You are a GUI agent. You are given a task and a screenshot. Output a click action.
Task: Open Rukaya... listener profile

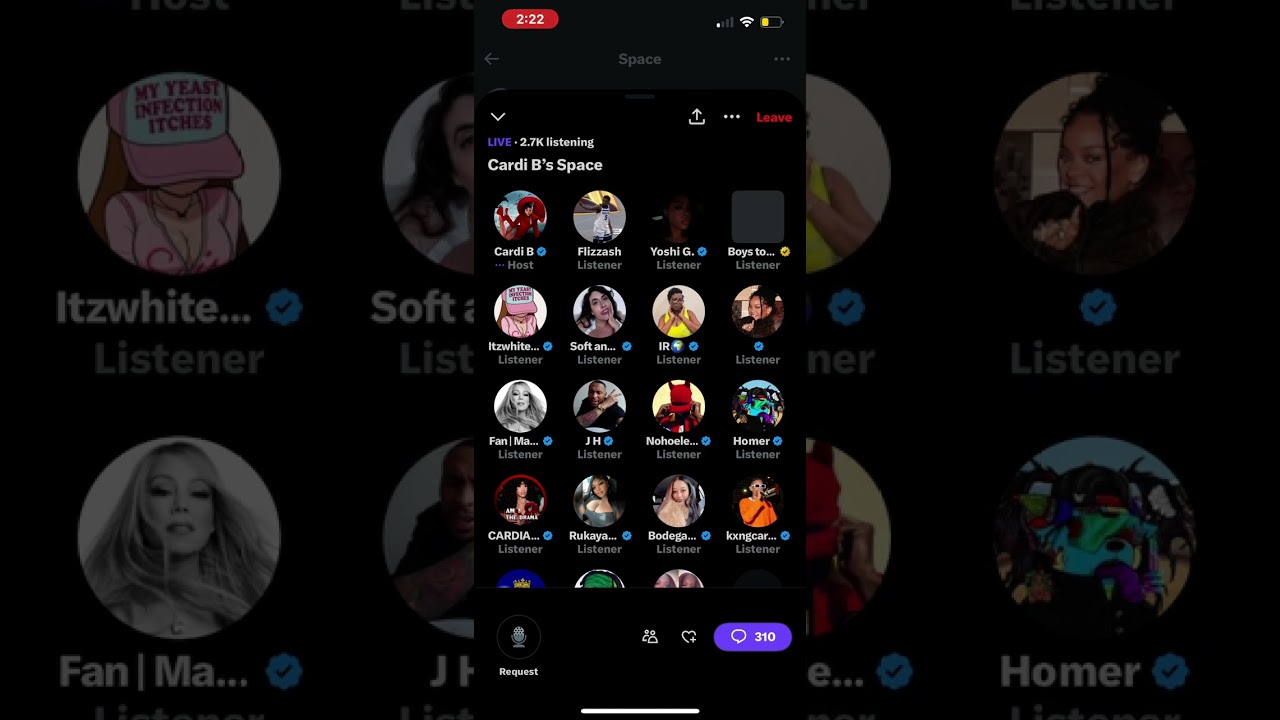point(599,501)
